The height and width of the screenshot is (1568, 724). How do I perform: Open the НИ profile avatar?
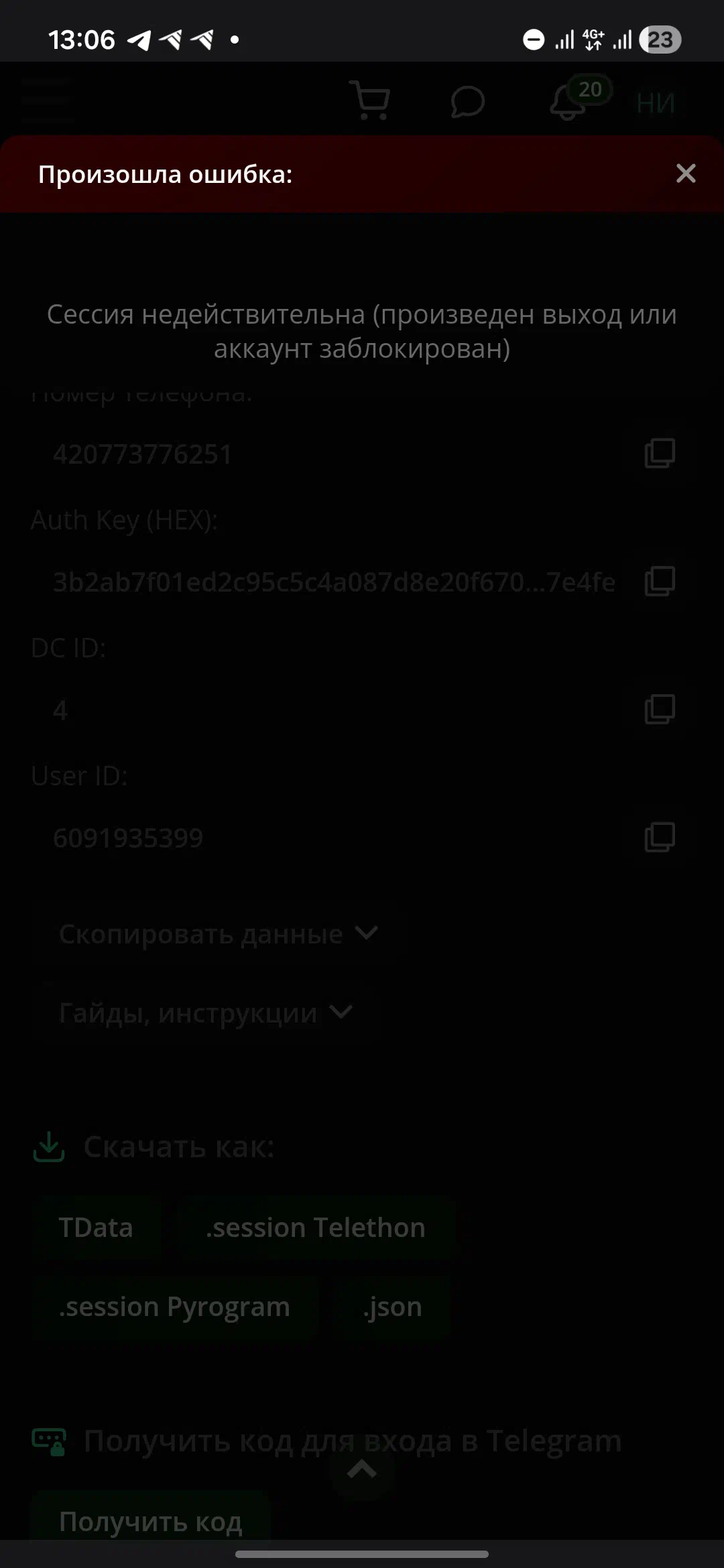tap(656, 103)
